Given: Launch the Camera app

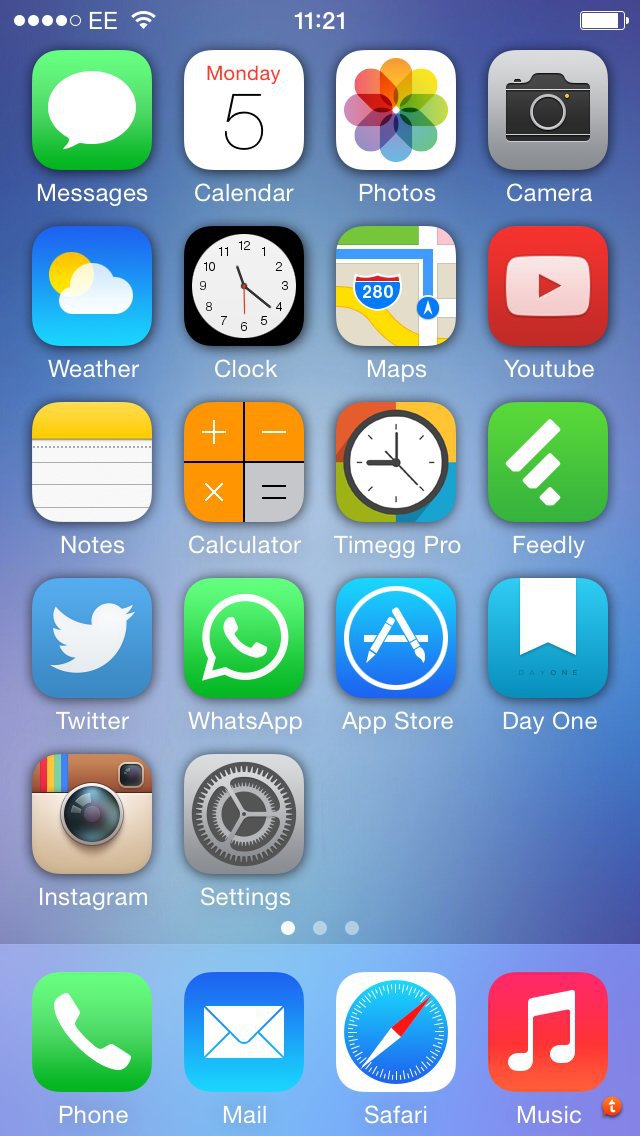Looking at the screenshot, I should 548,110.
